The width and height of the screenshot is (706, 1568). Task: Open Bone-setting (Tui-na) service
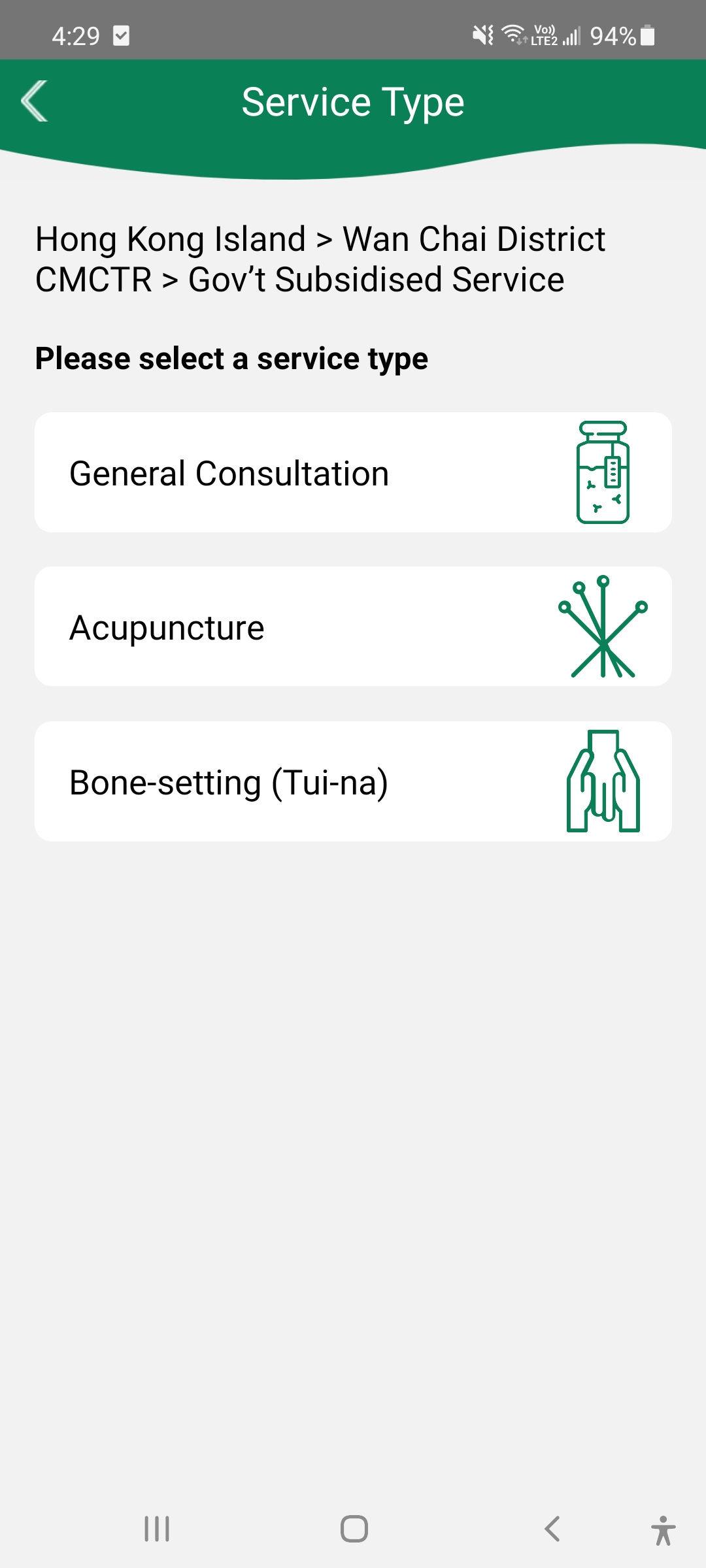click(x=353, y=781)
